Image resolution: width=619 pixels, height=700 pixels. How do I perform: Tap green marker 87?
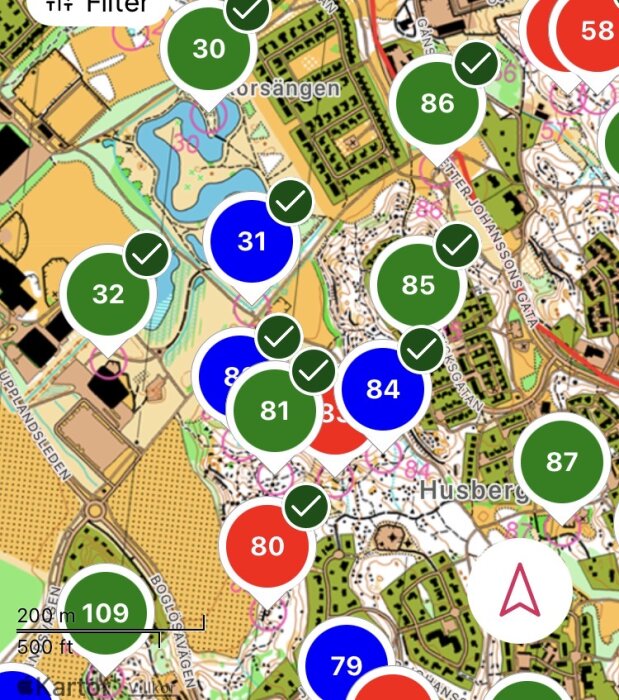(x=562, y=461)
